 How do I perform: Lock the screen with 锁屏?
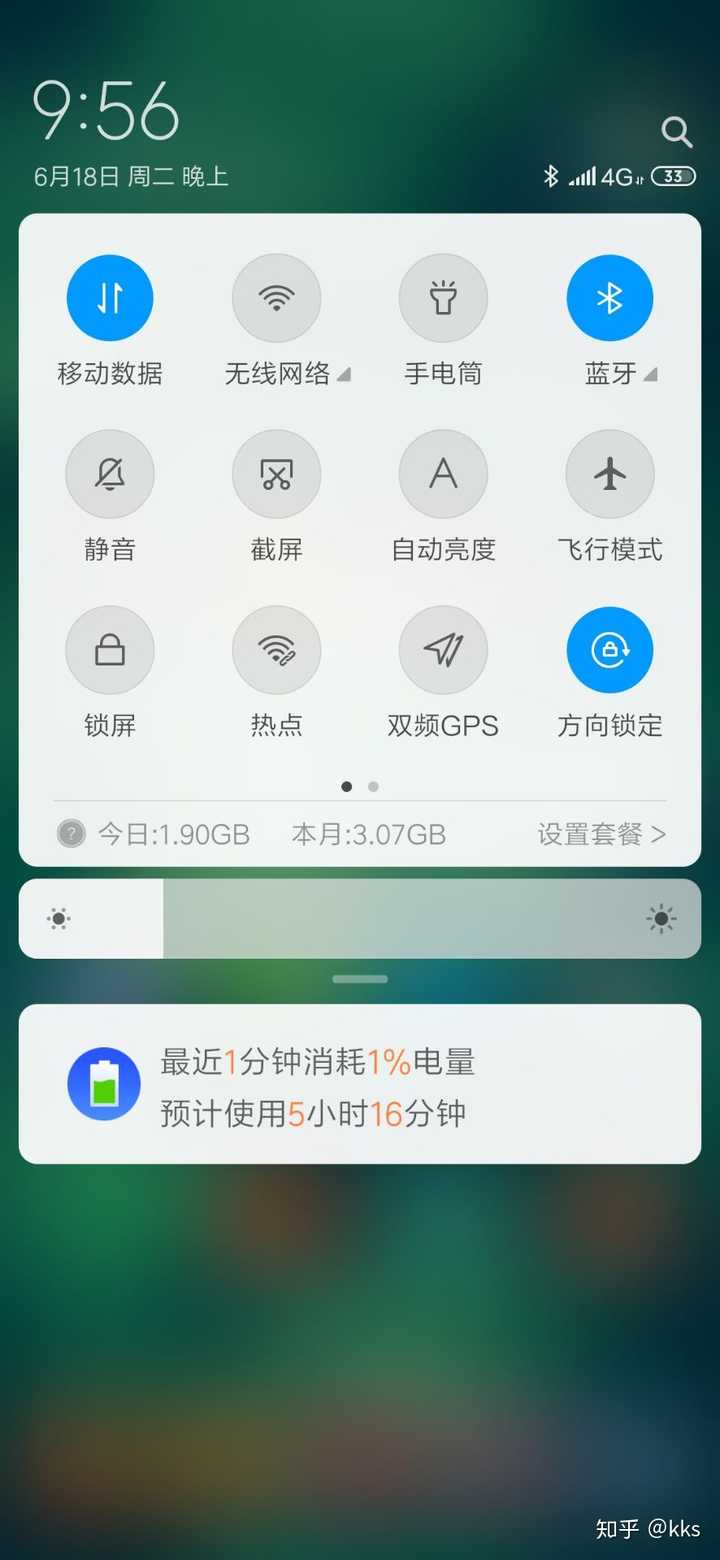(x=110, y=650)
